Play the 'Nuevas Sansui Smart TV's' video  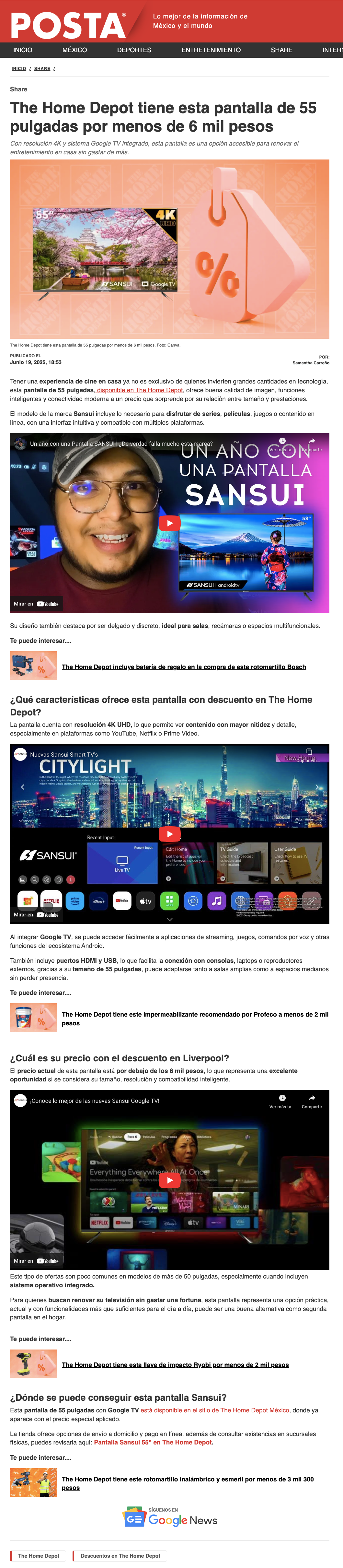coord(169,833)
